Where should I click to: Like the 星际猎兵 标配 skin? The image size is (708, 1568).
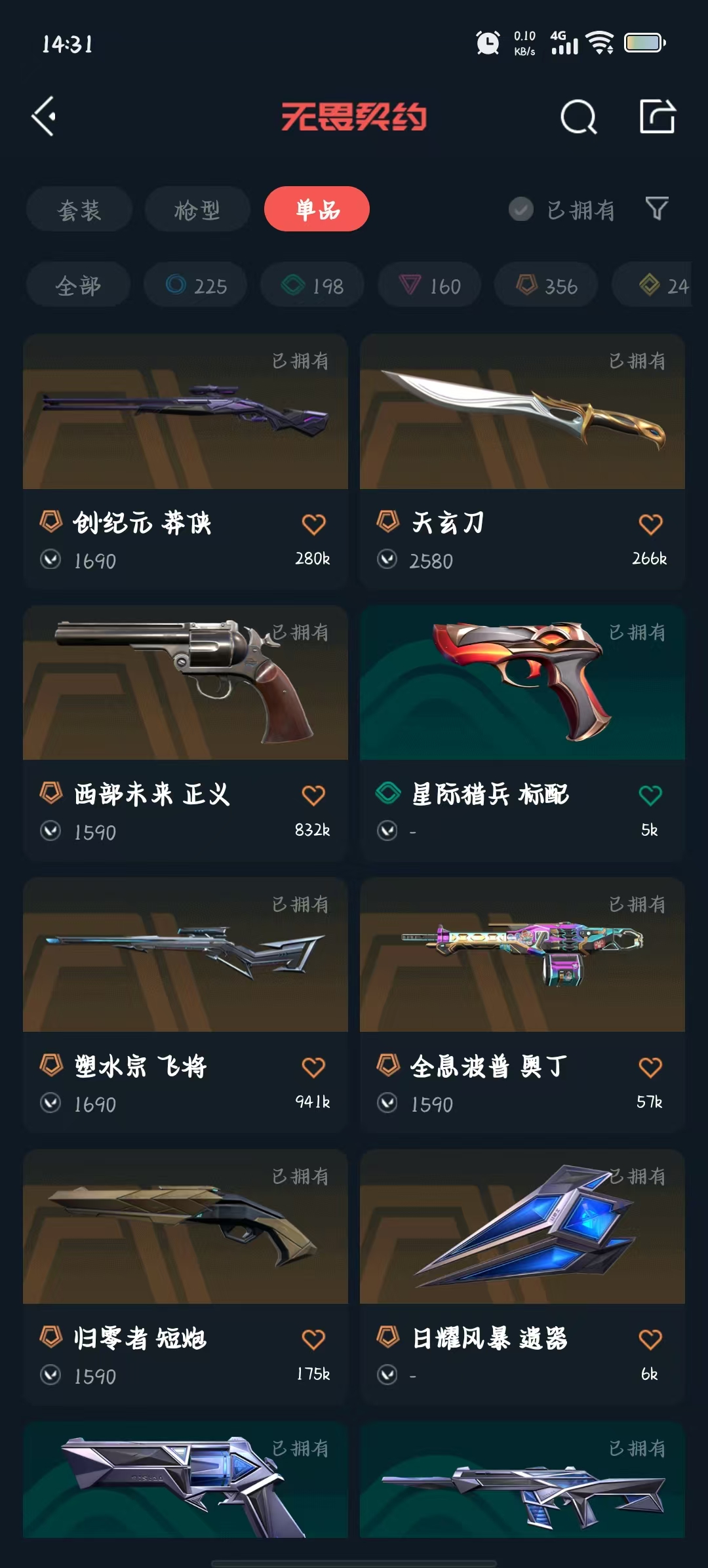[x=650, y=795]
